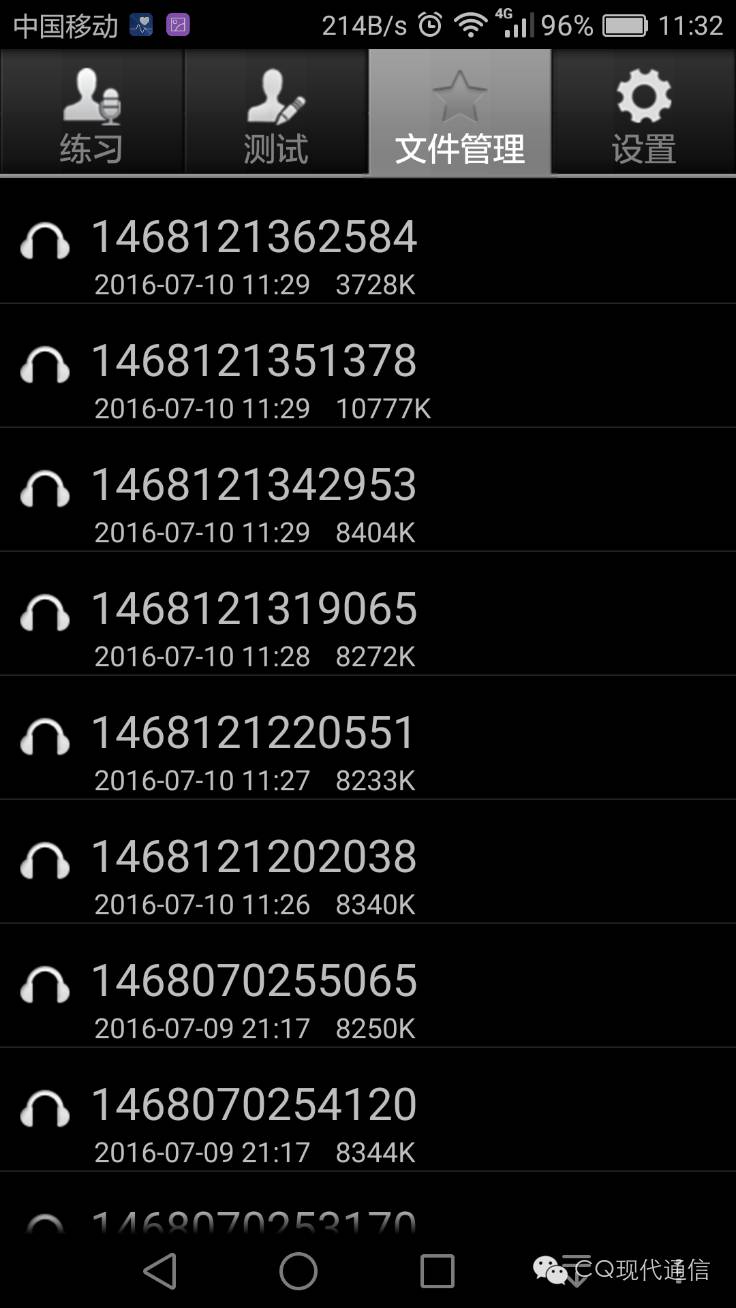Screen dimensions: 736x1308
Task: Open settings via the 设置 gear icon
Action: pyautogui.click(x=643, y=95)
